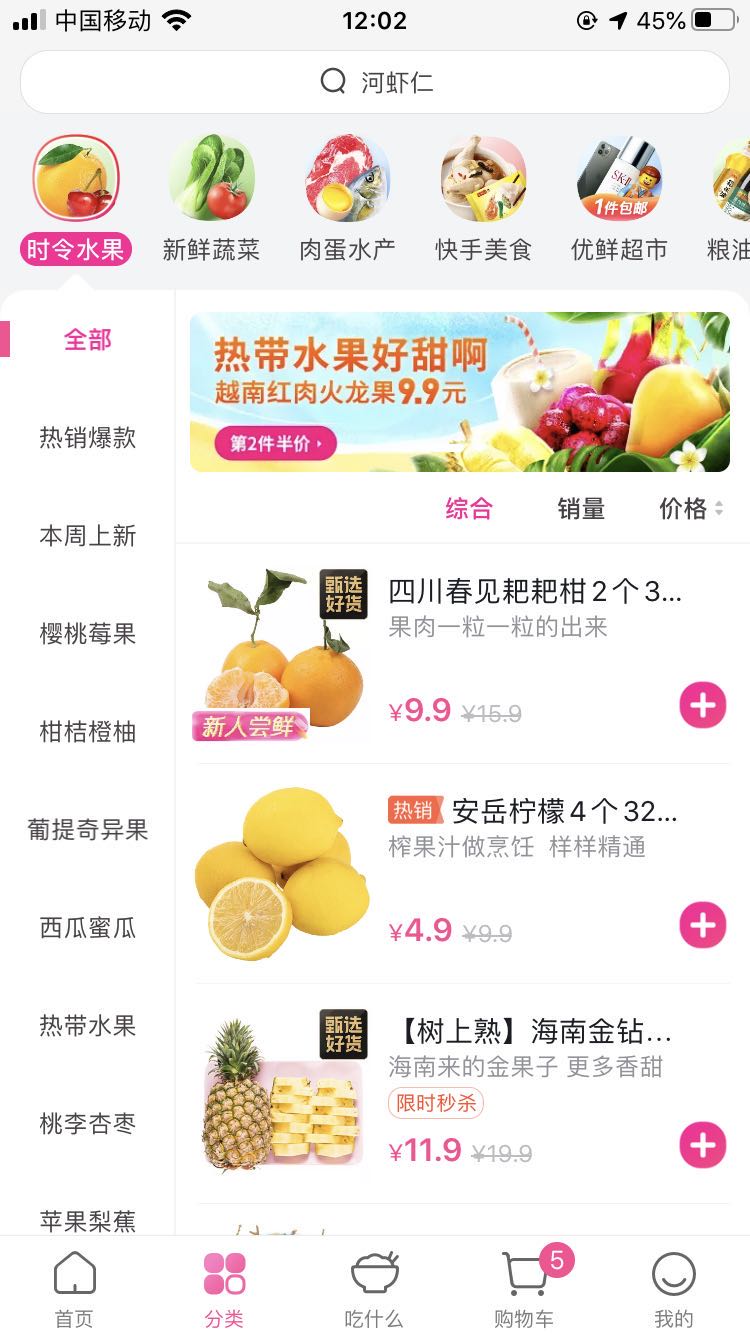
Task: Open the 肉蛋水产 category icon
Action: tap(347, 177)
